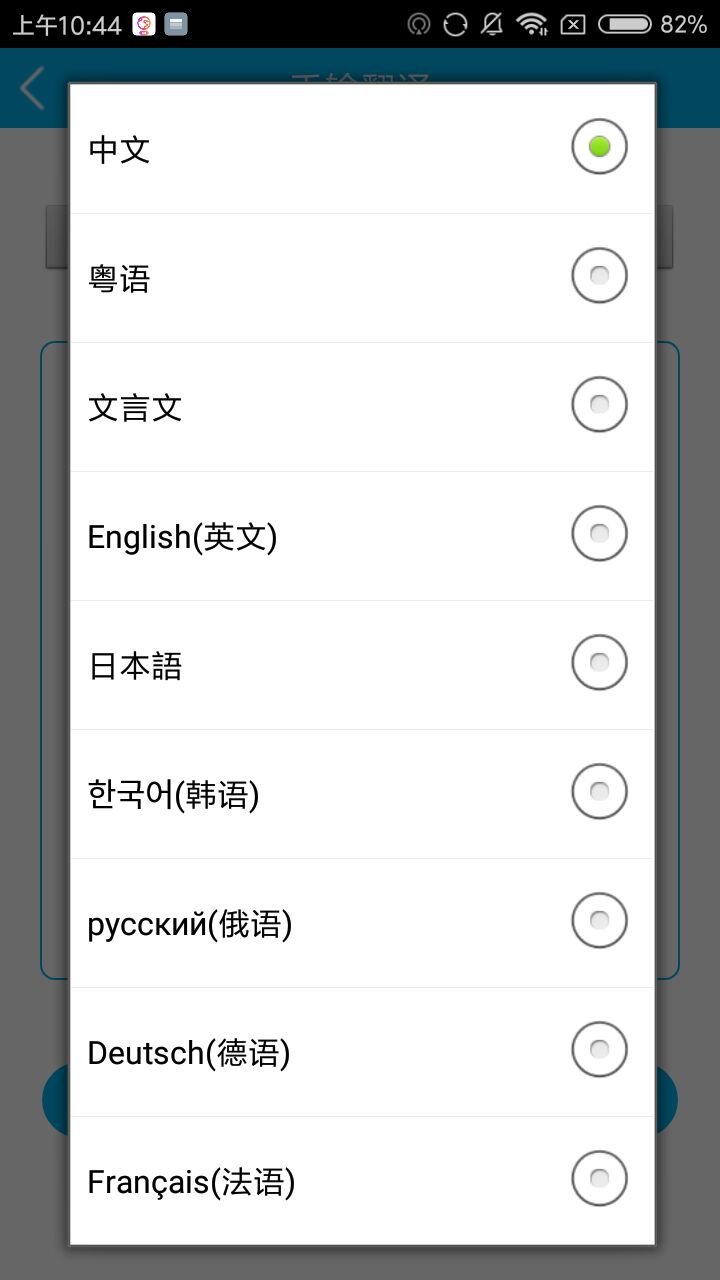Pick the 文言文 option
Screen dimensions: 720x1280
coord(362,407)
